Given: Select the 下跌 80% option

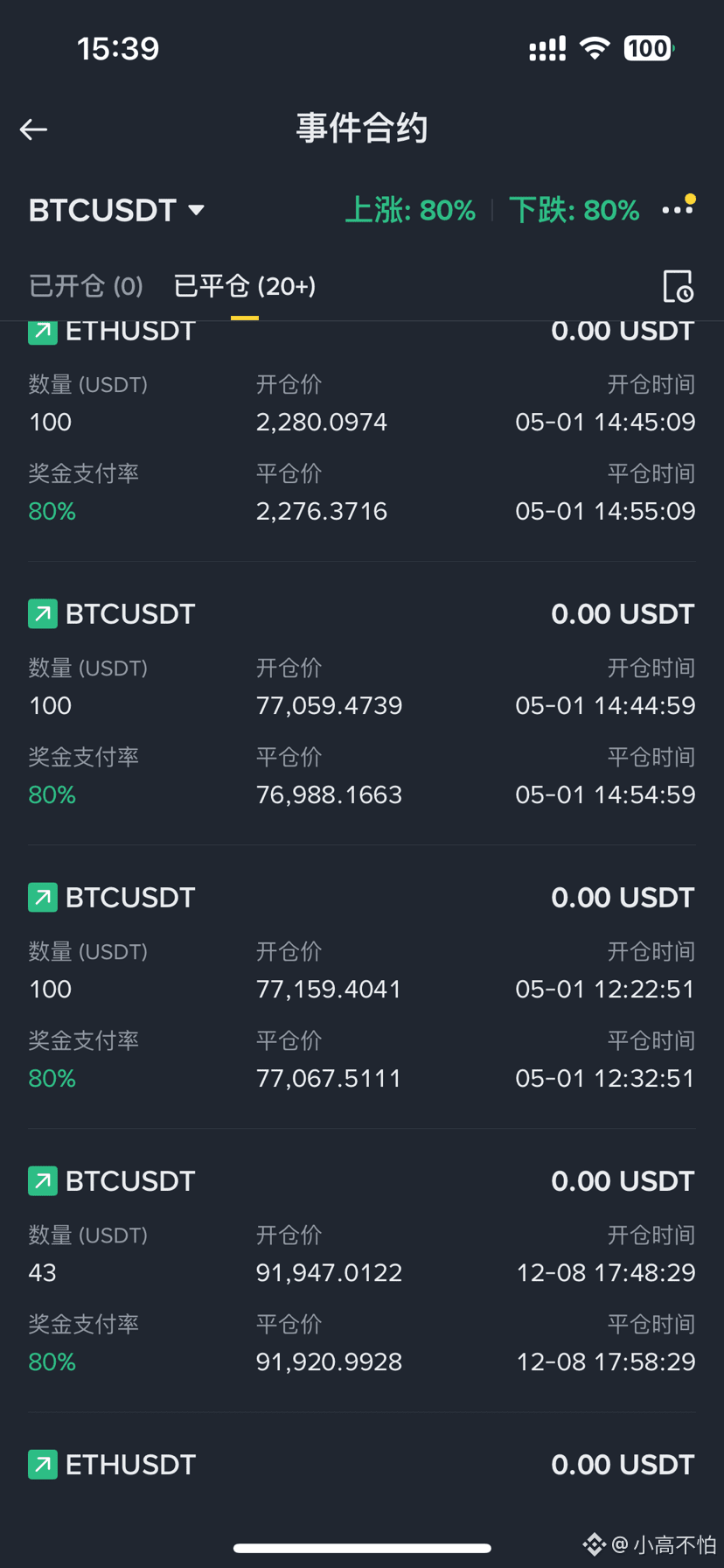Looking at the screenshot, I should pyautogui.click(x=574, y=210).
